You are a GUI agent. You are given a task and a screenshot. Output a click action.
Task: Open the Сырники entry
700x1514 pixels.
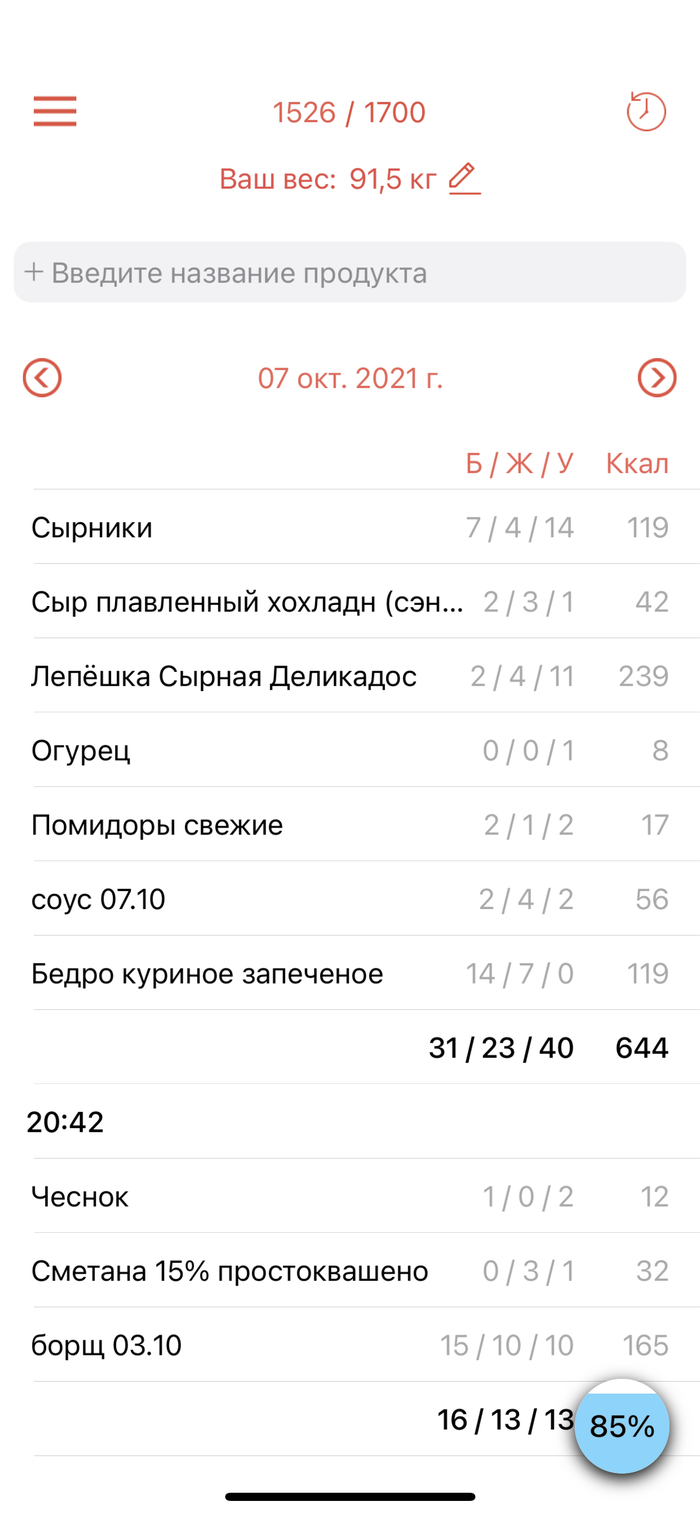click(350, 527)
